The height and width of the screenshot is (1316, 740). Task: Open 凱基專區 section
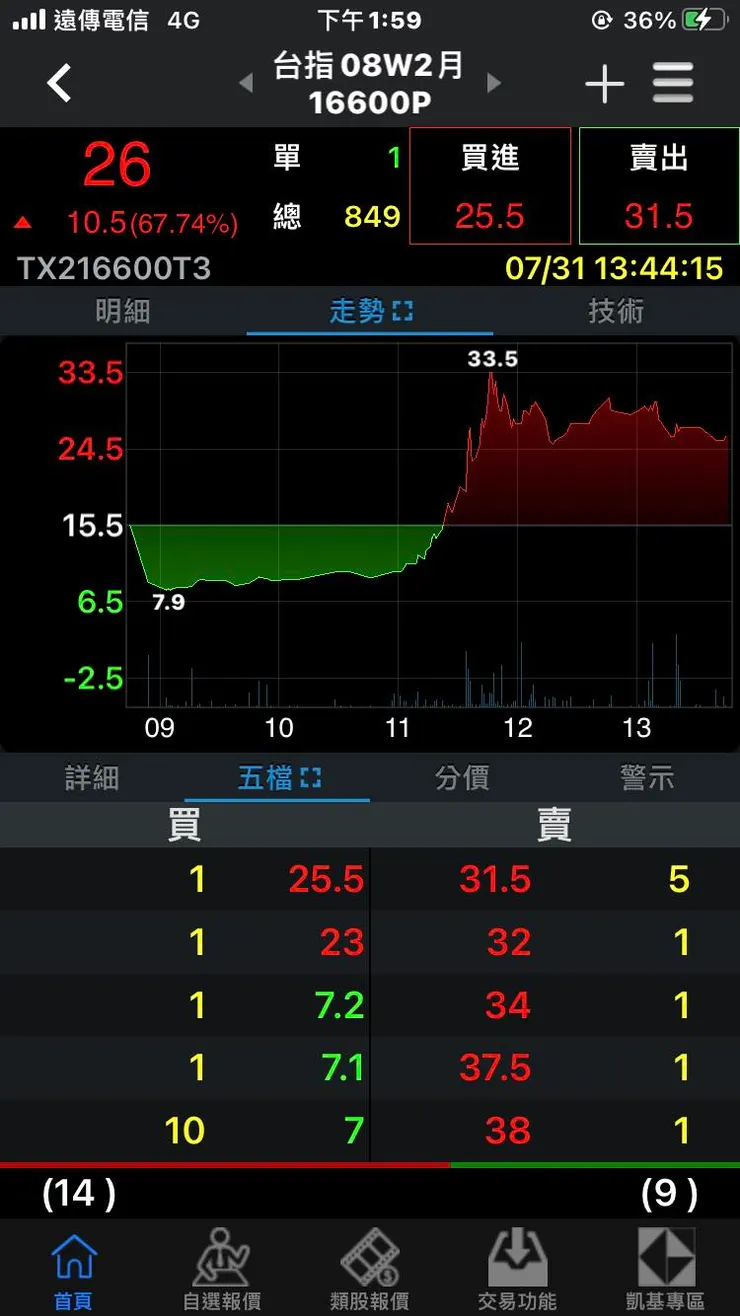tap(665, 1270)
